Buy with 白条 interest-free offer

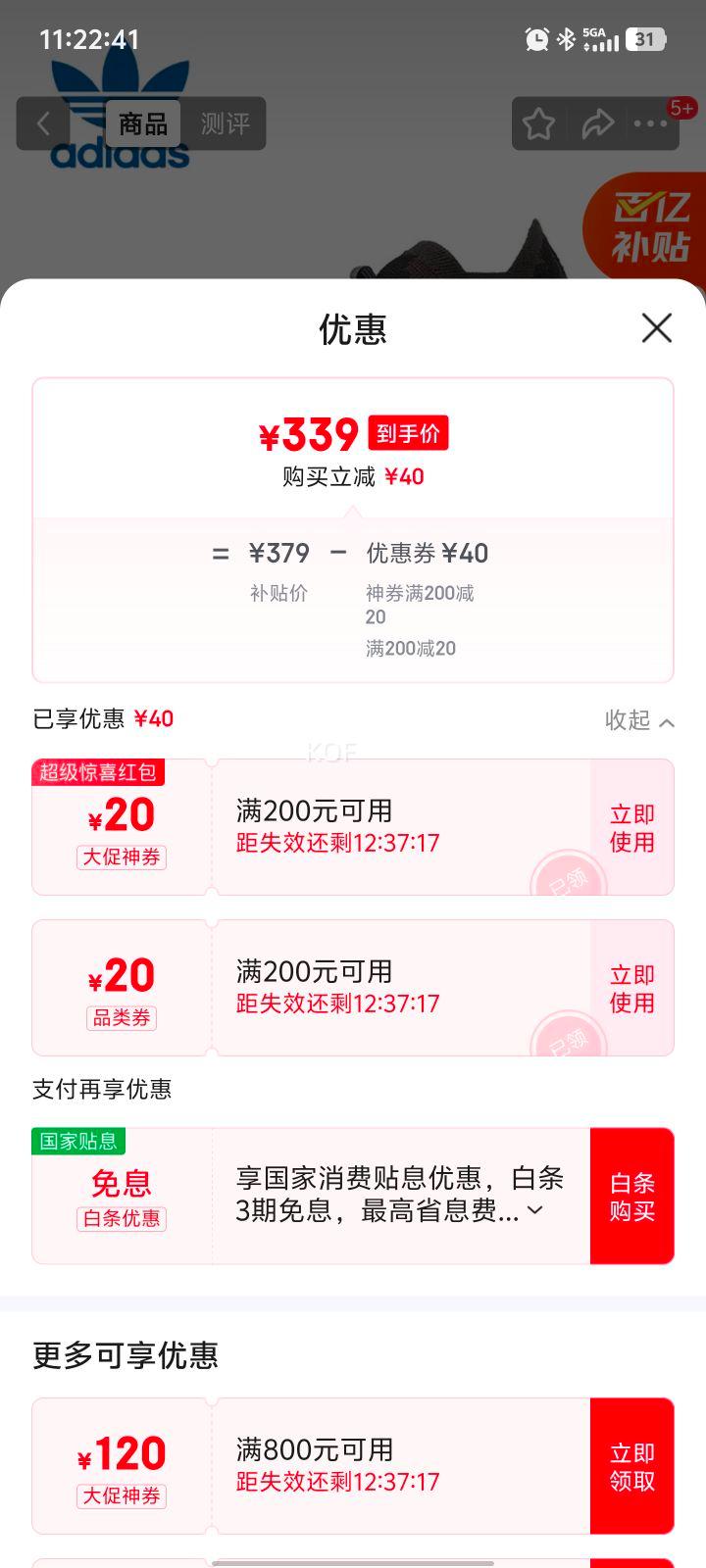click(x=631, y=1197)
